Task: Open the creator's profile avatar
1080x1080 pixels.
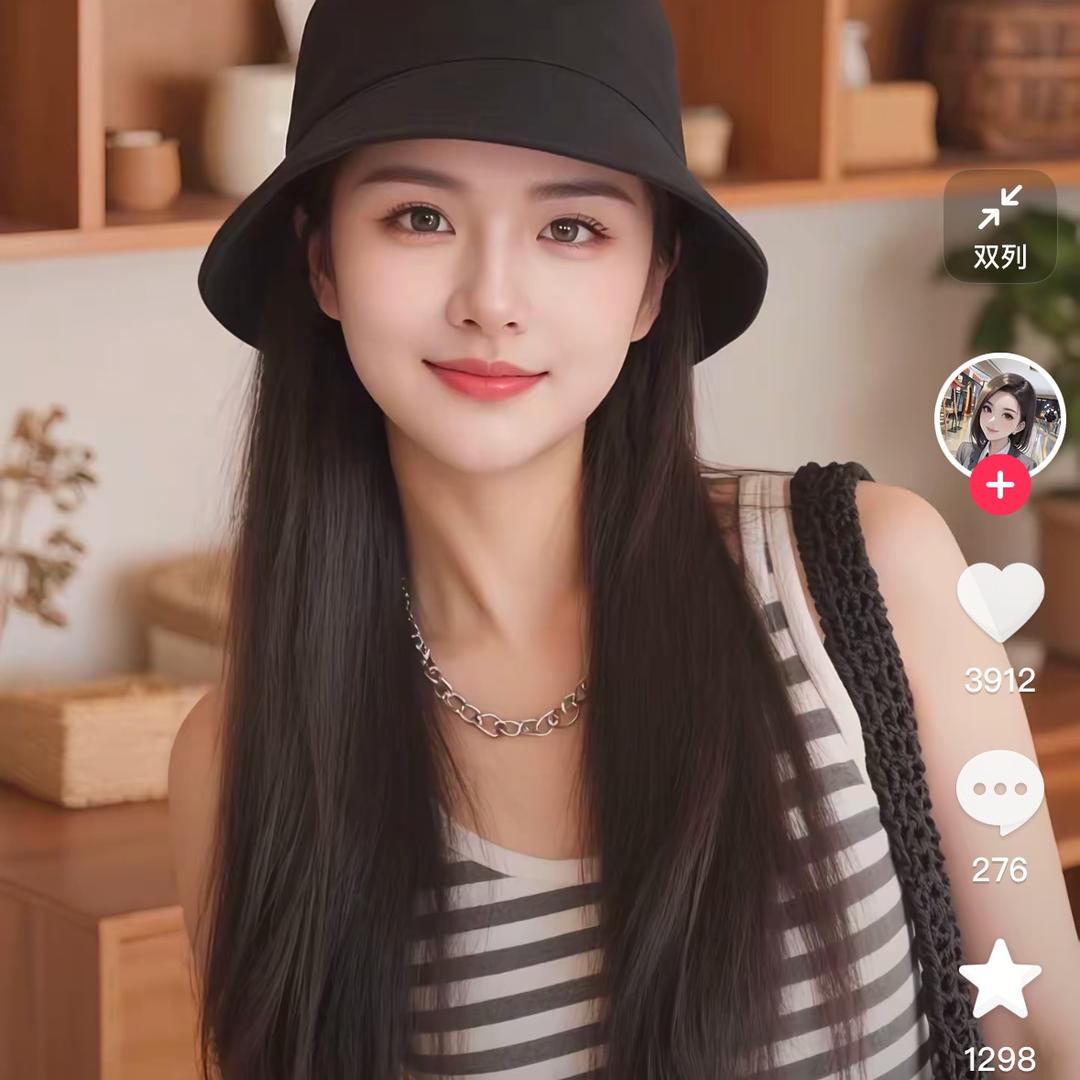Action: point(1000,414)
